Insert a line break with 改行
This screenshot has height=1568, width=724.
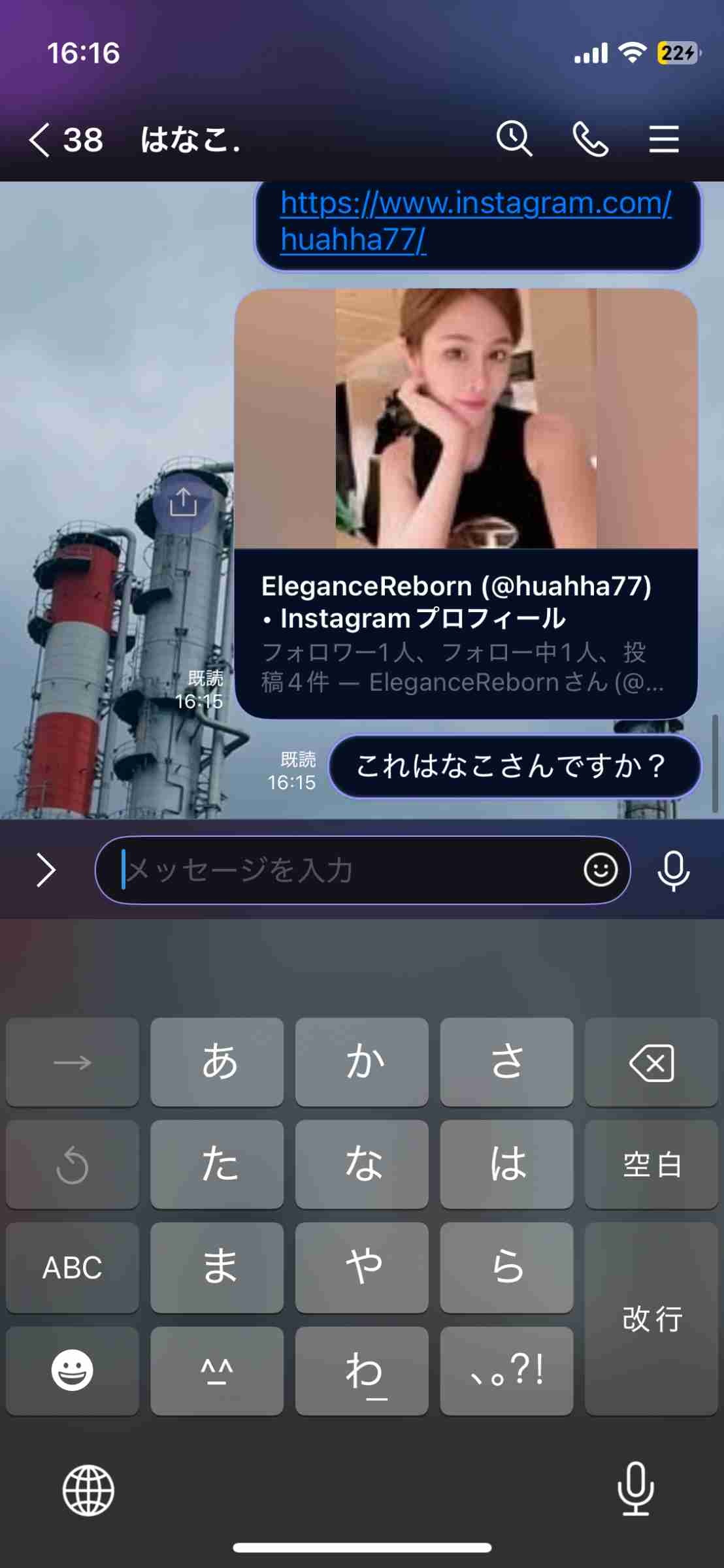[x=651, y=1318]
